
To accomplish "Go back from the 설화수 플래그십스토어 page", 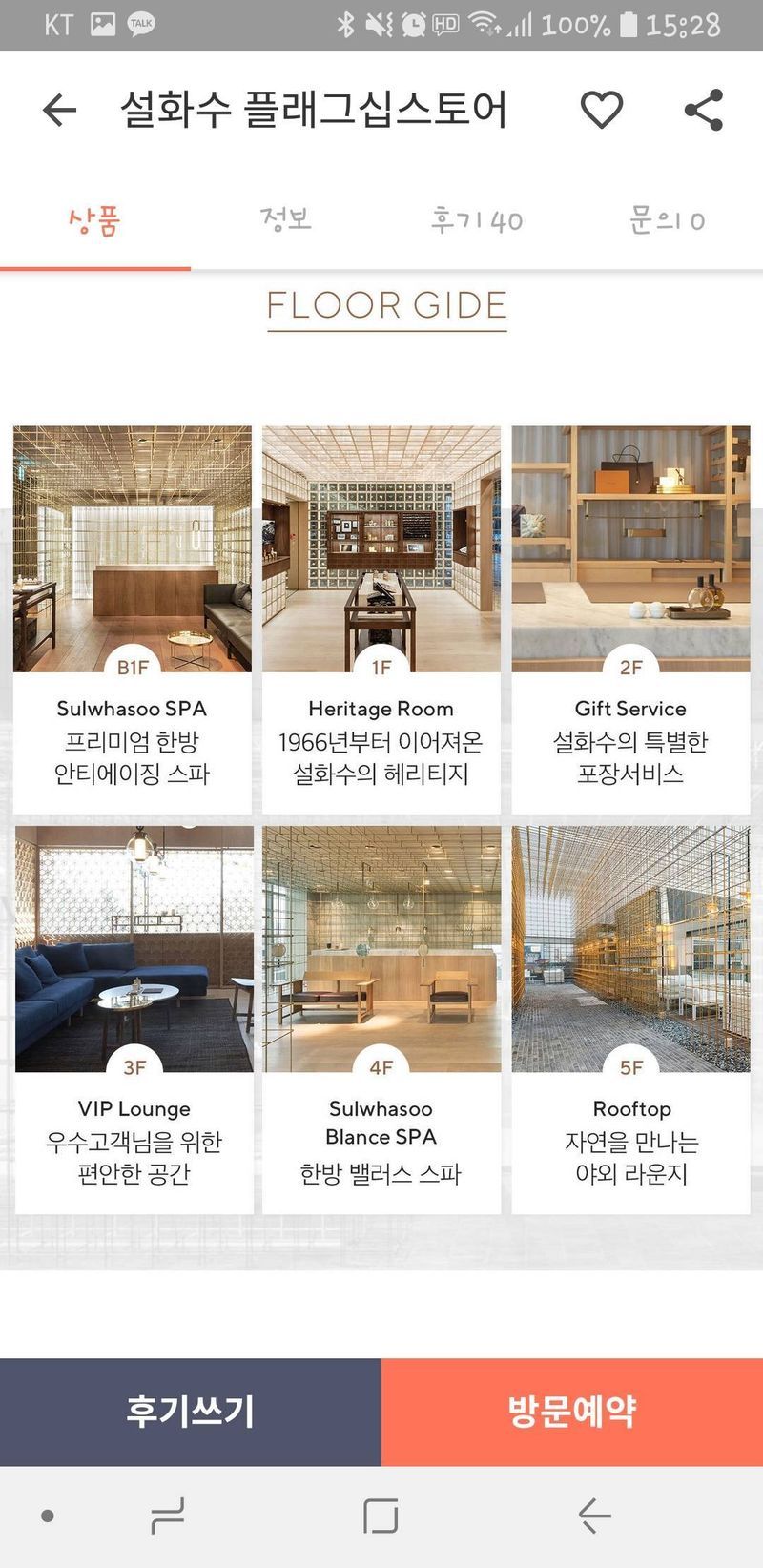I will 59,110.
